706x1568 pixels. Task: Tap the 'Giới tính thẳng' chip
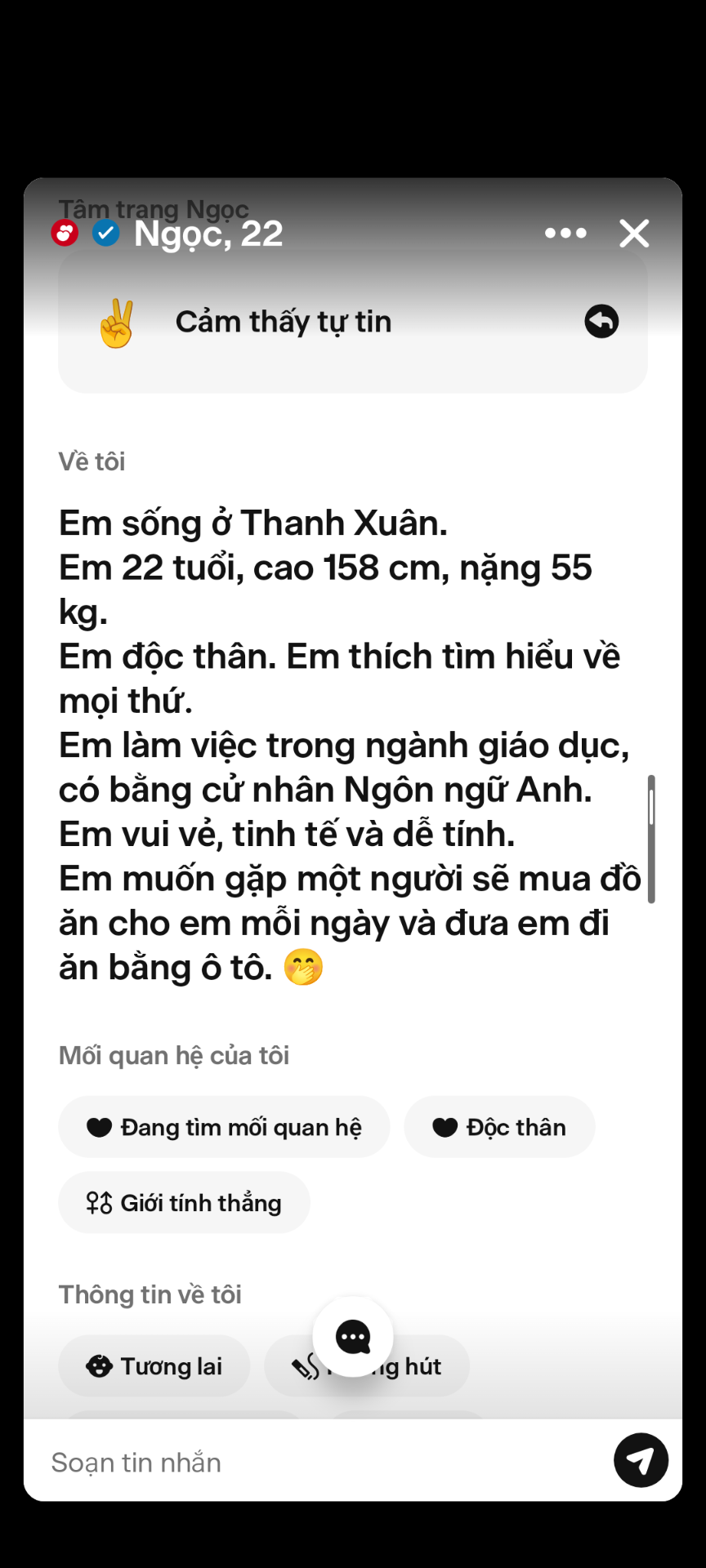tap(184, 1202)
